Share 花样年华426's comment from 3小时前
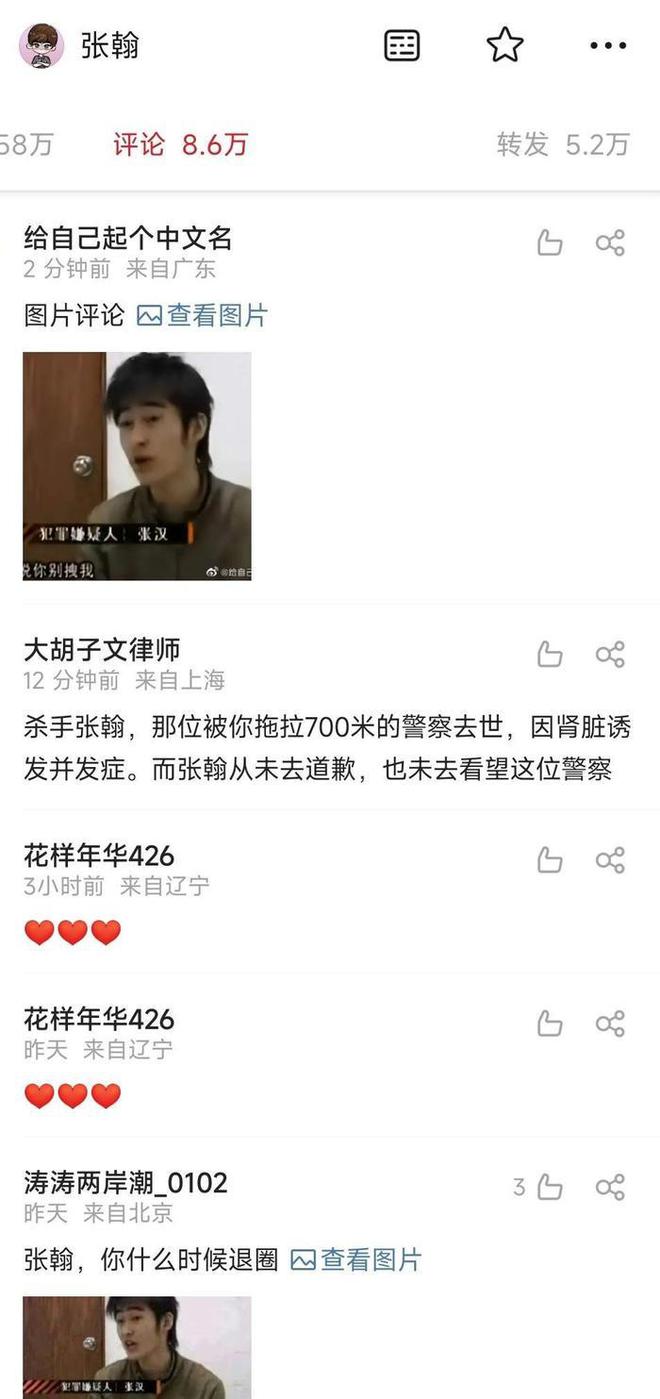The height and width of the screenshot is (1399, 660). click(x=610, y=860)
